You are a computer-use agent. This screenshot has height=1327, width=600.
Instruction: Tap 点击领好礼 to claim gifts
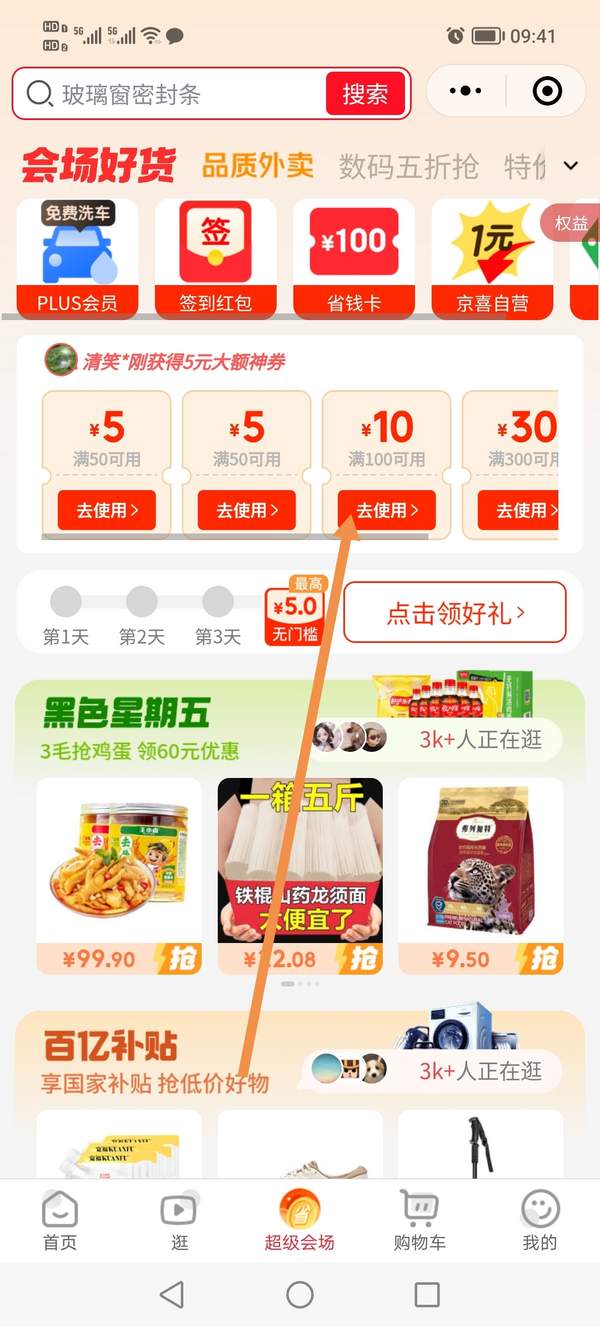click(455, 612)
